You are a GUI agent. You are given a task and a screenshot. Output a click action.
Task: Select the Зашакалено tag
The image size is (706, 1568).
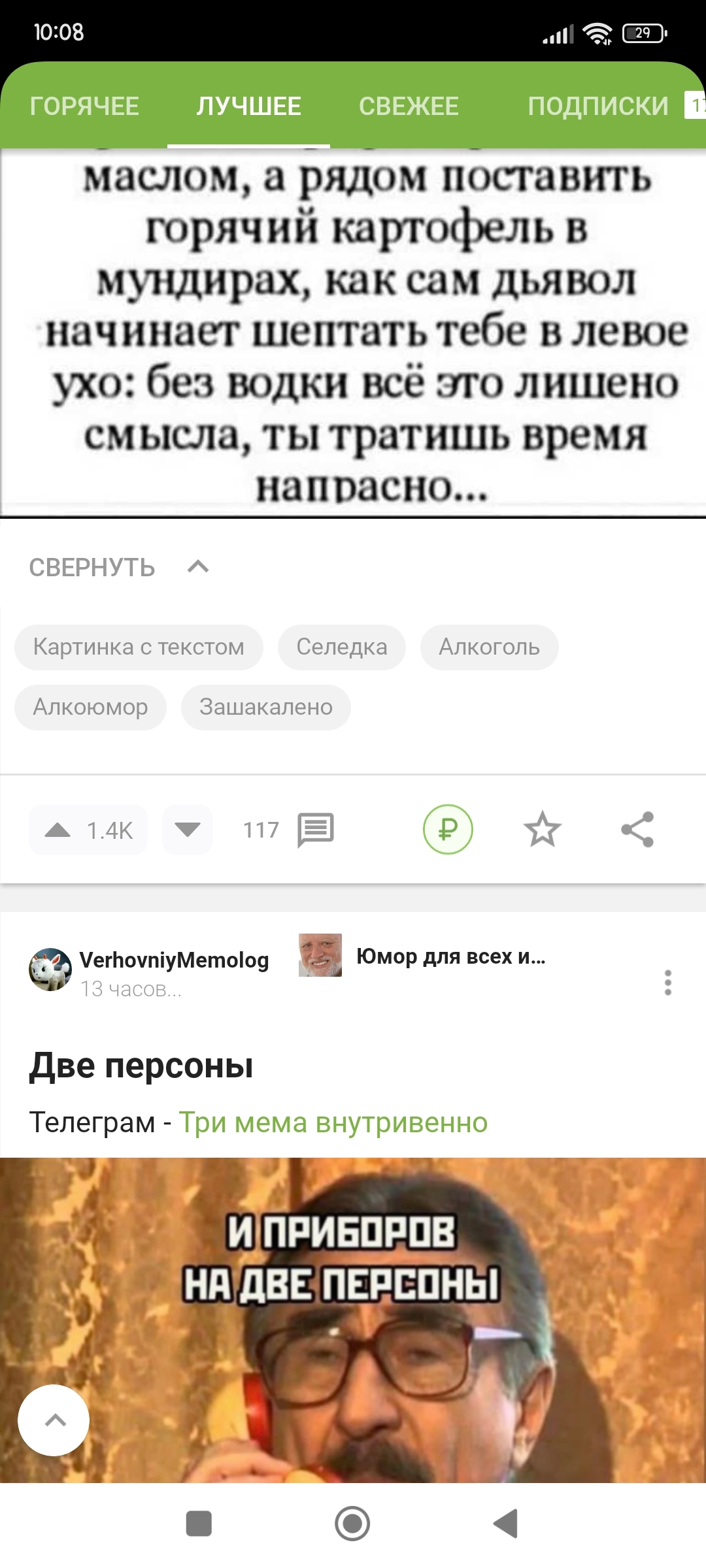[x=265, y=707]
